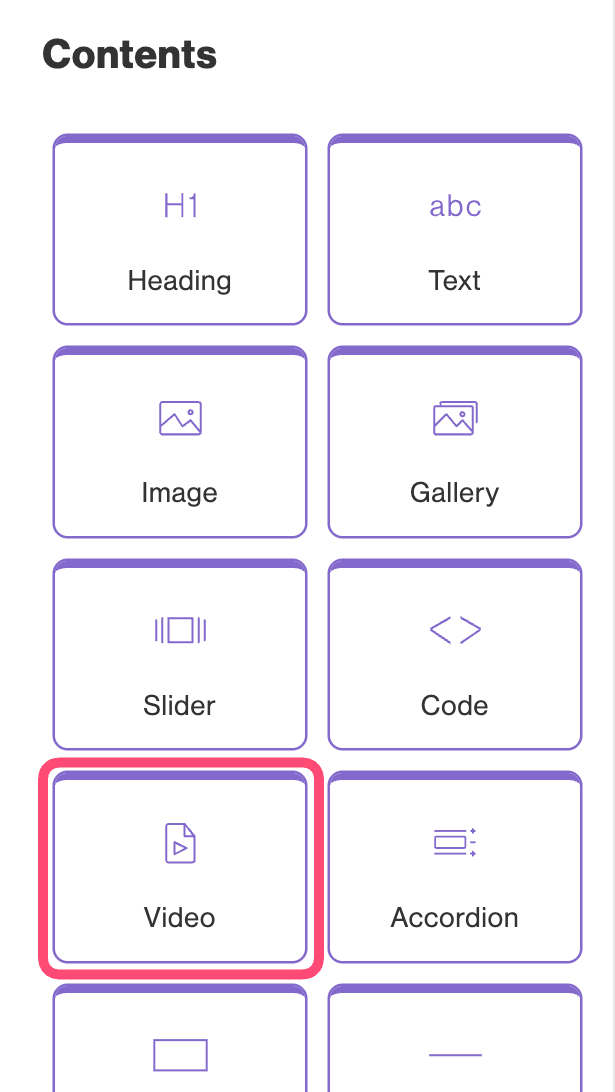The width and height of the screenshot is (615, 1092).
Task: Add a Heading content block
Action: click(x=180, y=232)
